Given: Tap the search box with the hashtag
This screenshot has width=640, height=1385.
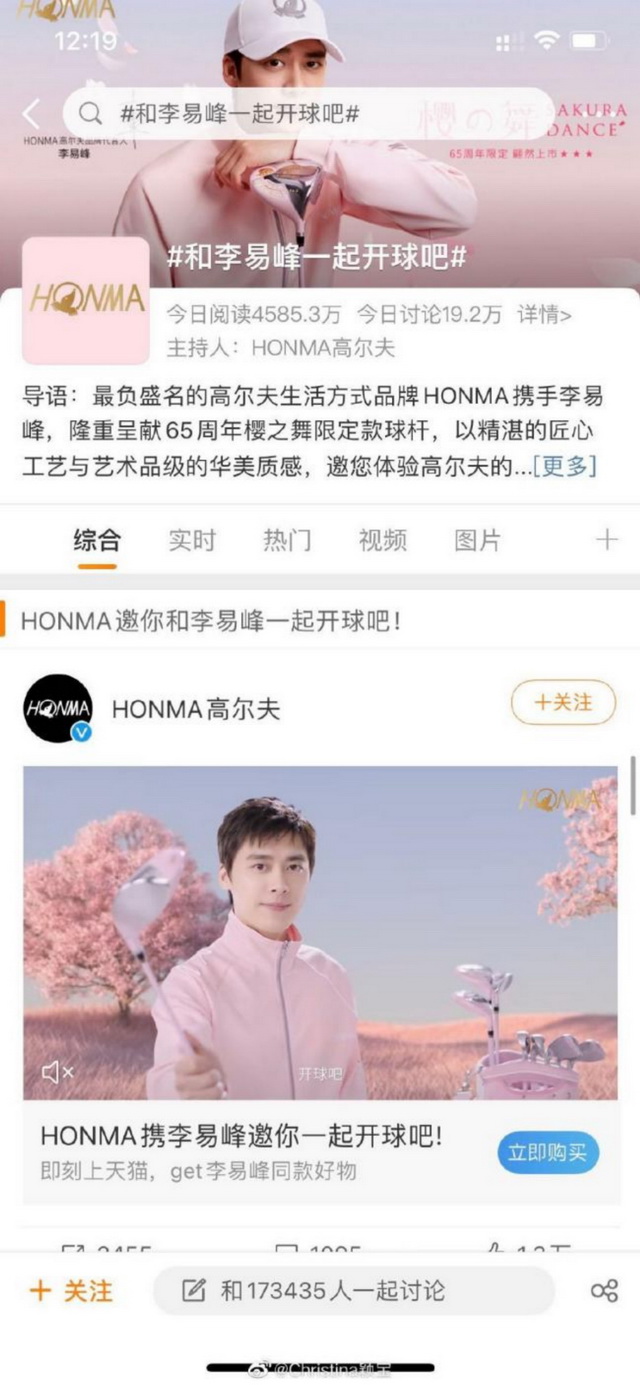Looking at the screenshot, I should point(308,113).
